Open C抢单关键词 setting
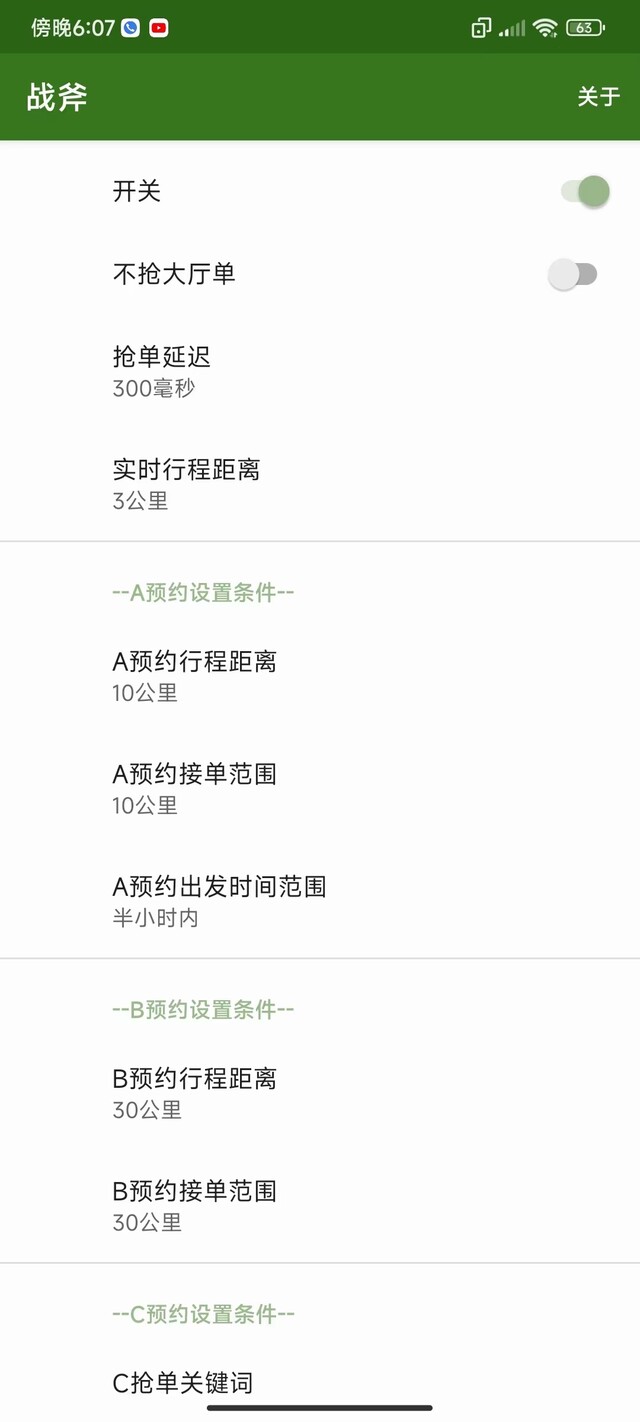Viewport: 640px width, 1422px height. tap(320, 1384)
